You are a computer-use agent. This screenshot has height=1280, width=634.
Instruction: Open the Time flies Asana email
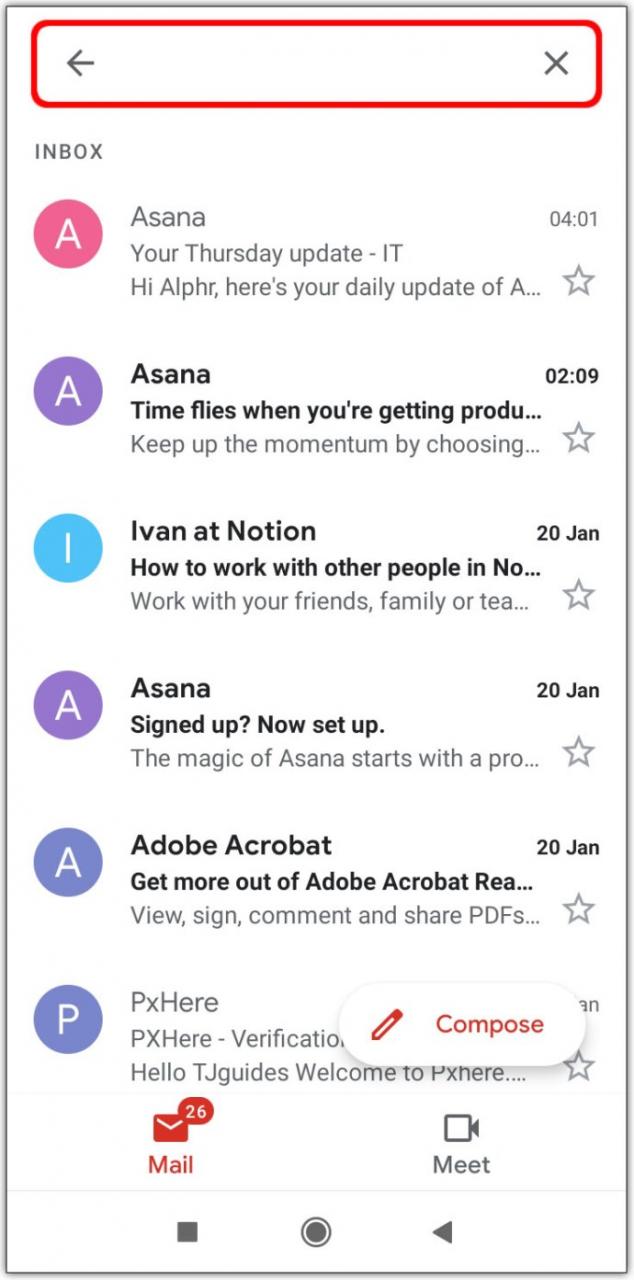tap(335, 410)
